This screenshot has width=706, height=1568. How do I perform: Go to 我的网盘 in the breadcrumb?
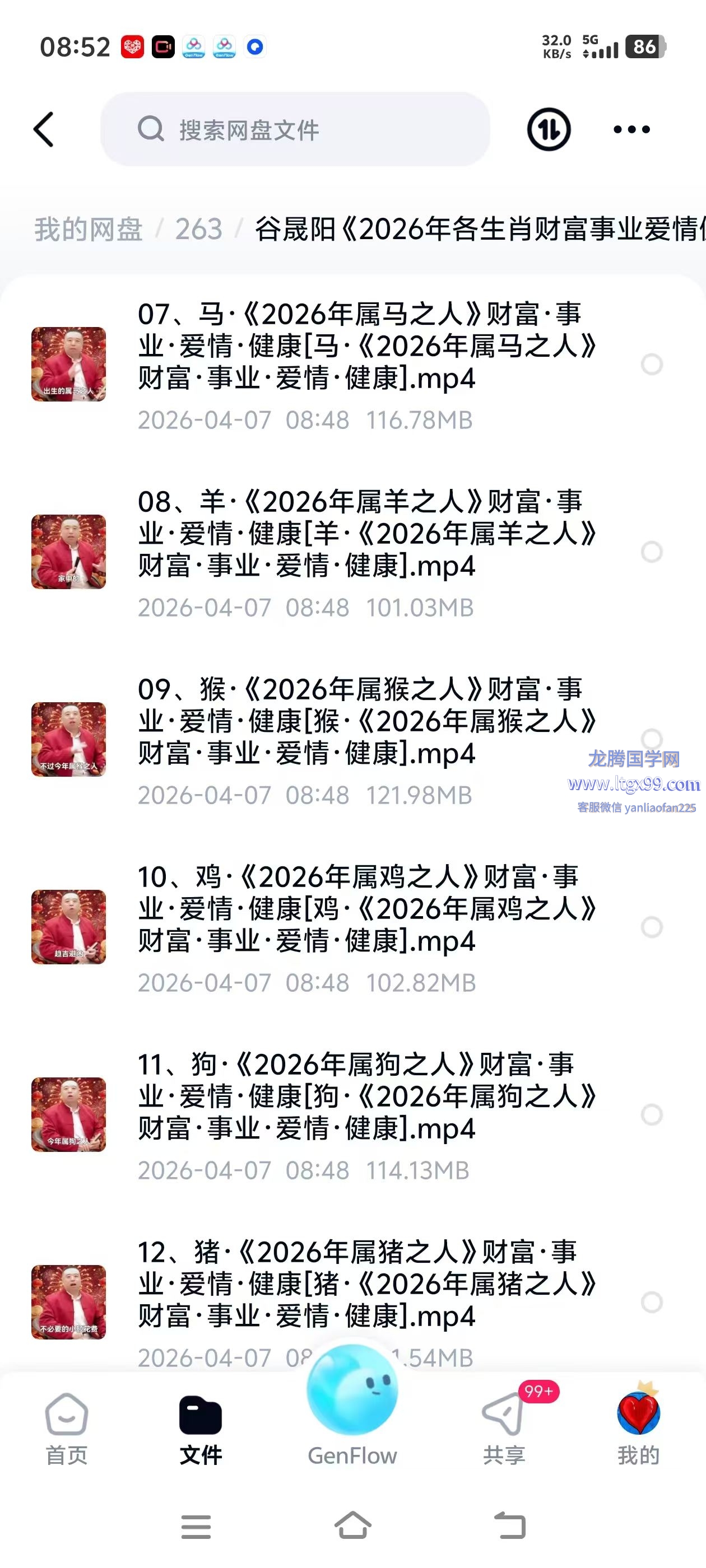pyautogui.click(x=89, y=230)
